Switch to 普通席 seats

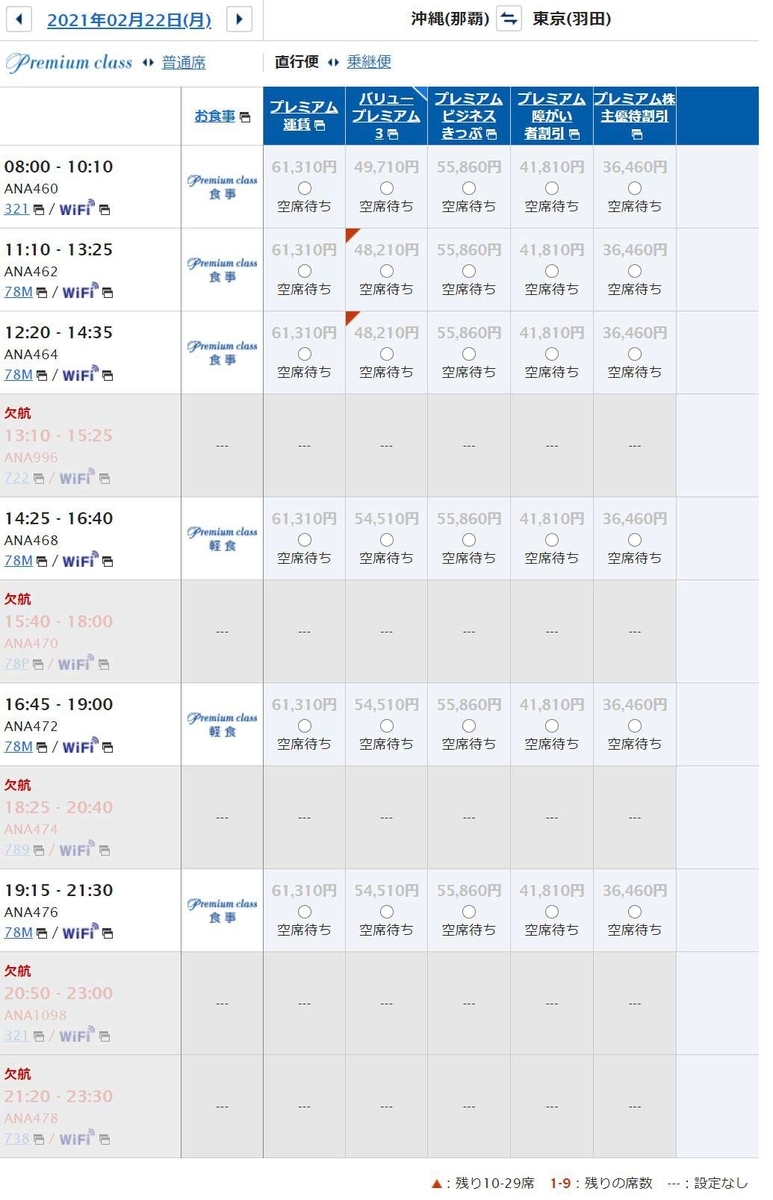pyautogui.click(x=184, y=62)
